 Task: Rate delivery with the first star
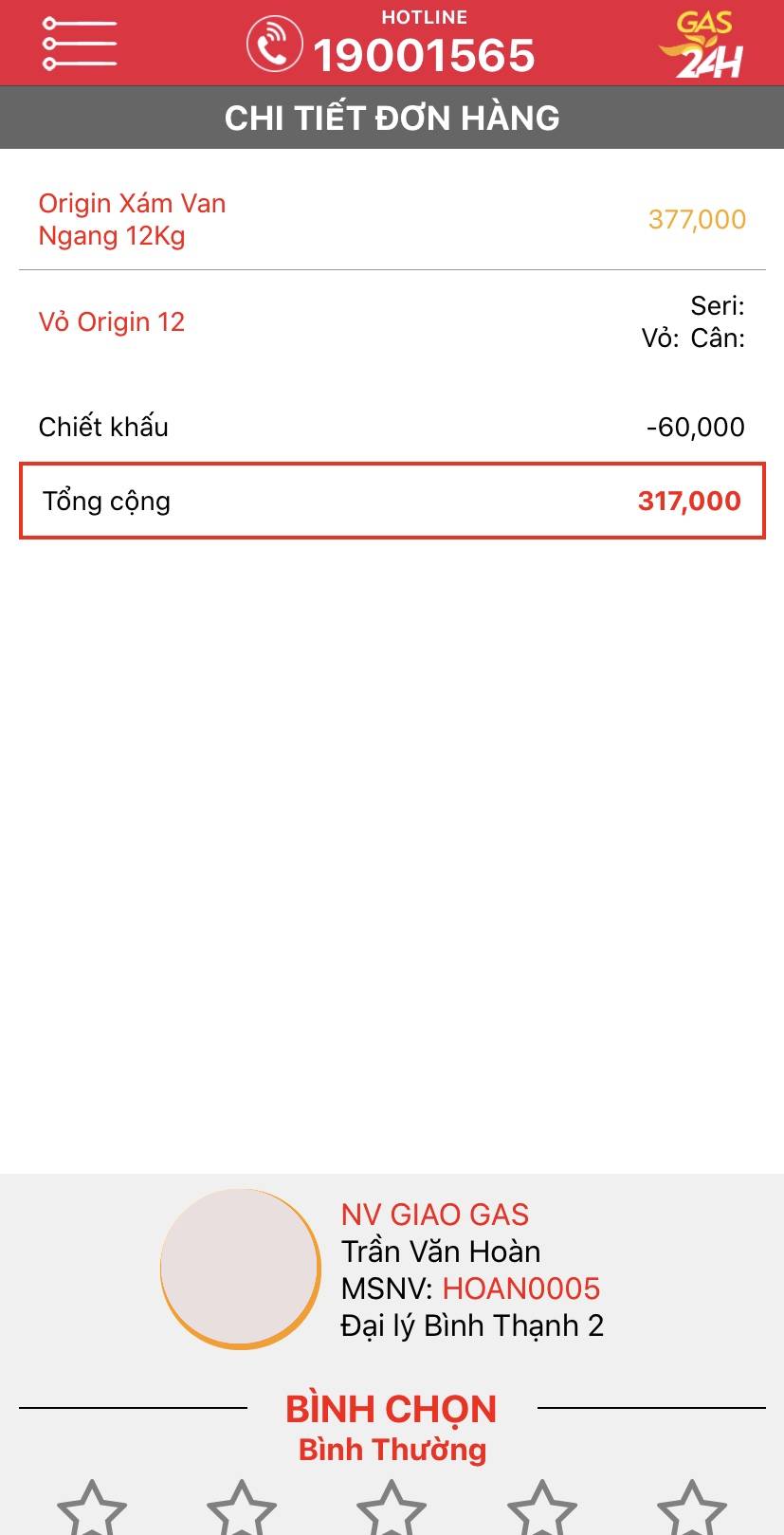click(92, 1507)
